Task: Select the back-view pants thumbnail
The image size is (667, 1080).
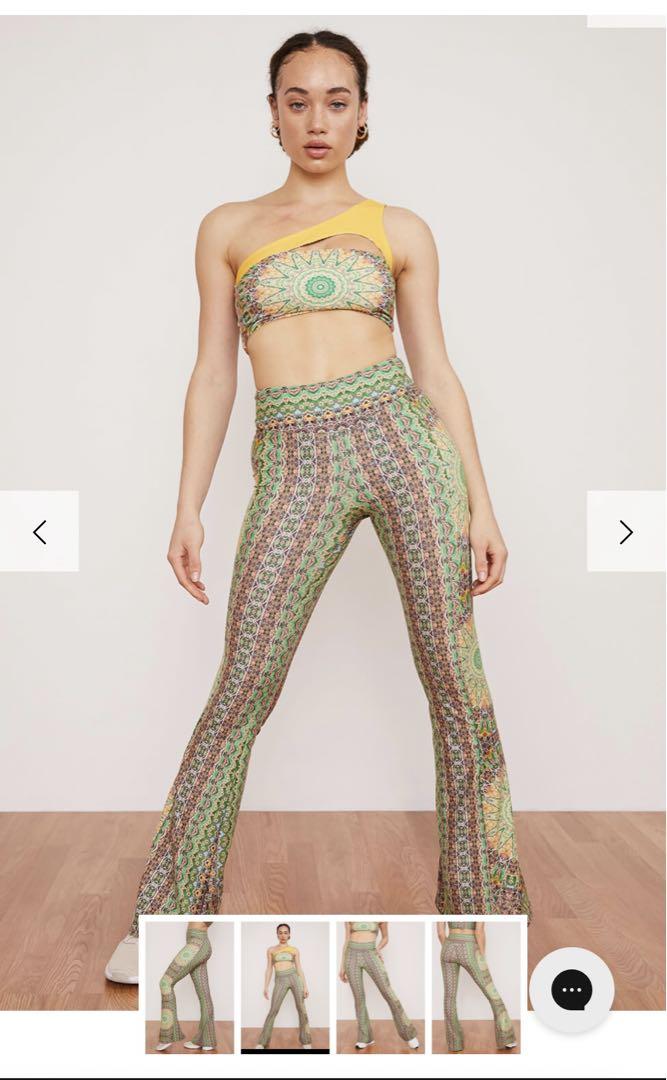Action: click(x=476, y=988)
